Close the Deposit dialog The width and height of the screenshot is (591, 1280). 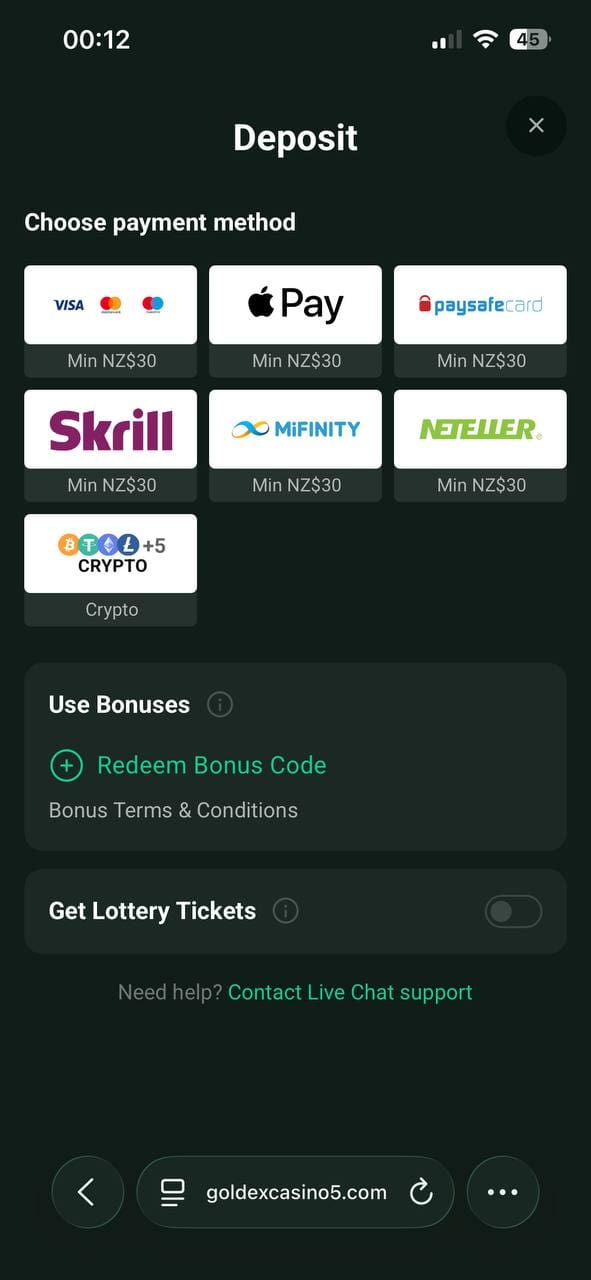point(536,125)
